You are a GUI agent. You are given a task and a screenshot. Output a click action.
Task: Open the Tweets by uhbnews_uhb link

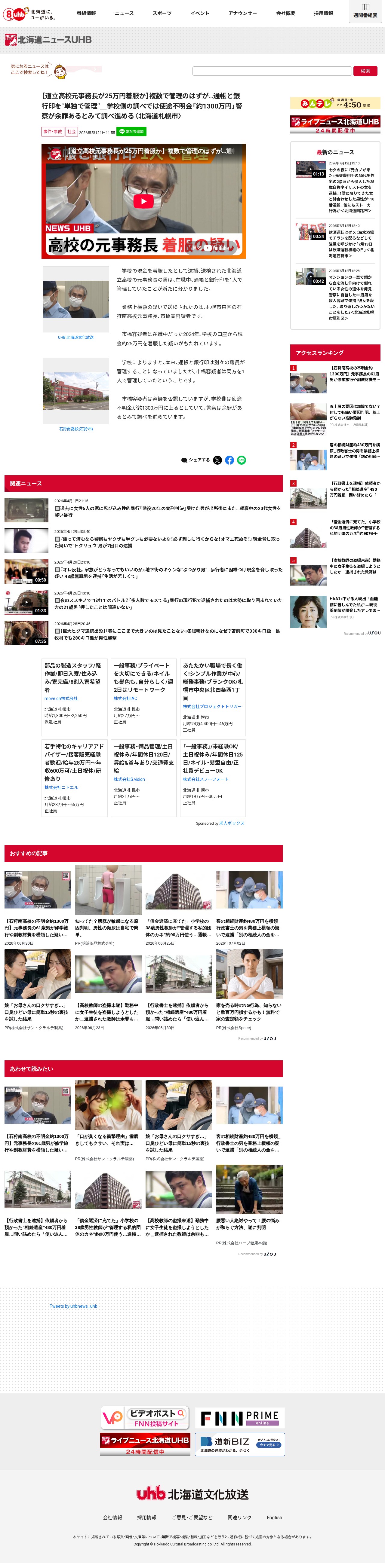pyautogui.click(x=73, y=1306)
